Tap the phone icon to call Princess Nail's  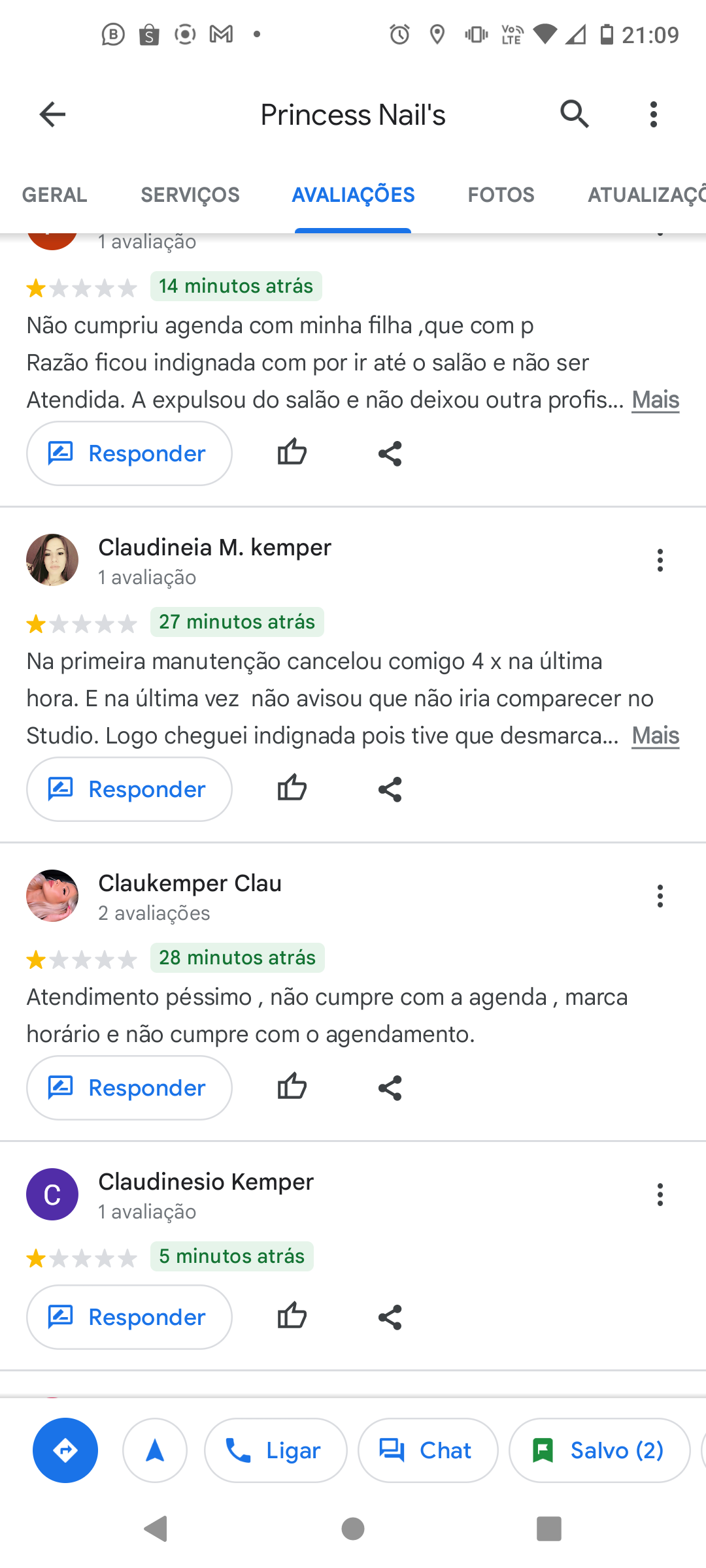(239, 1450)
